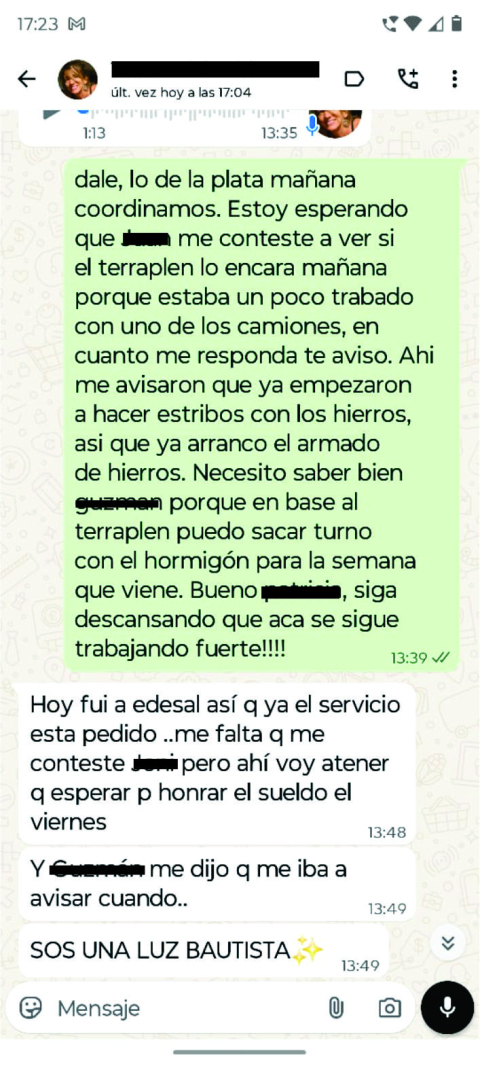This screenshot has height=1066, width=480.
Task: Open the three-dot overflow menu
Action: point(454,80)
